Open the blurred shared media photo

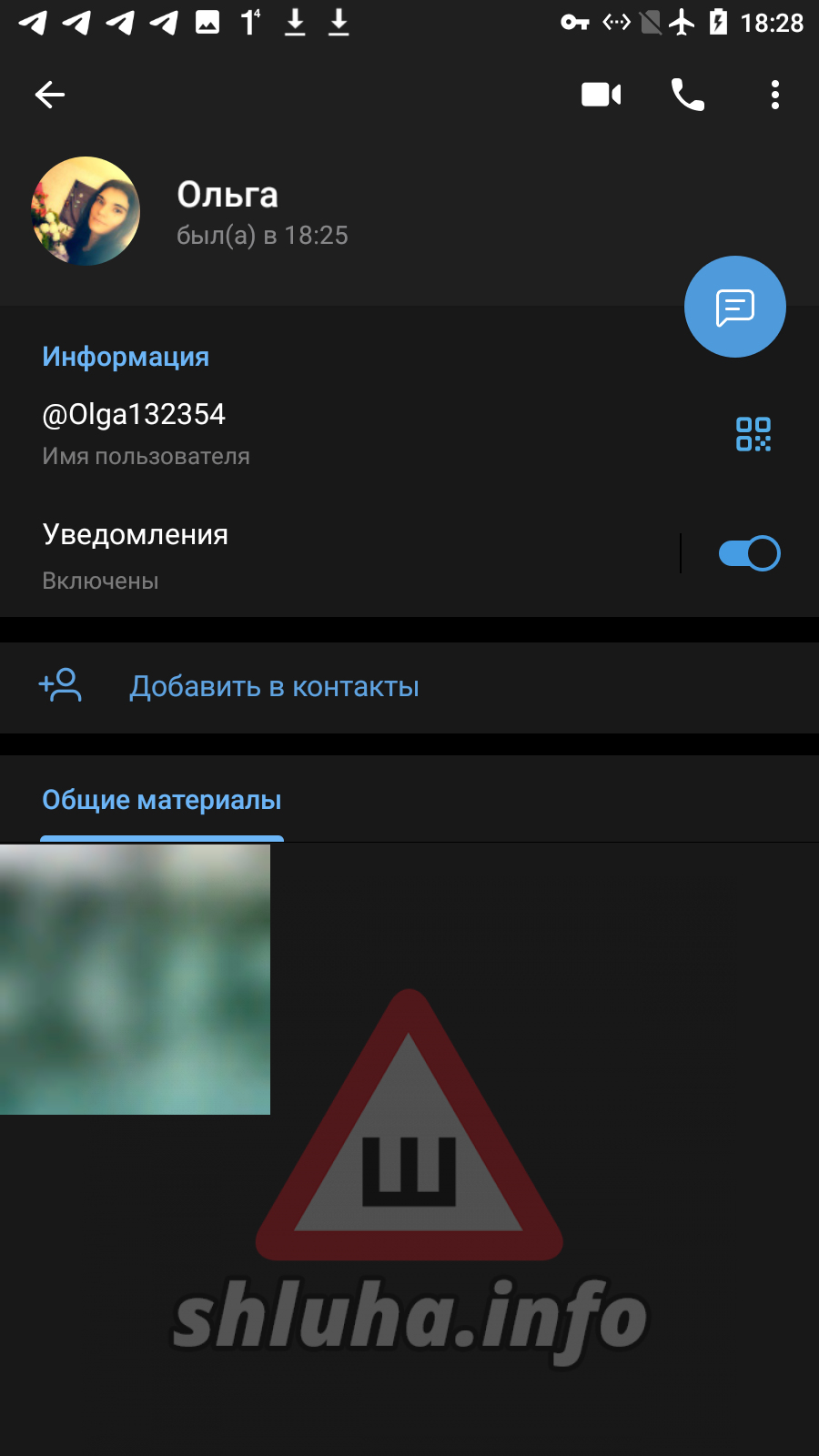click(135, 979)
